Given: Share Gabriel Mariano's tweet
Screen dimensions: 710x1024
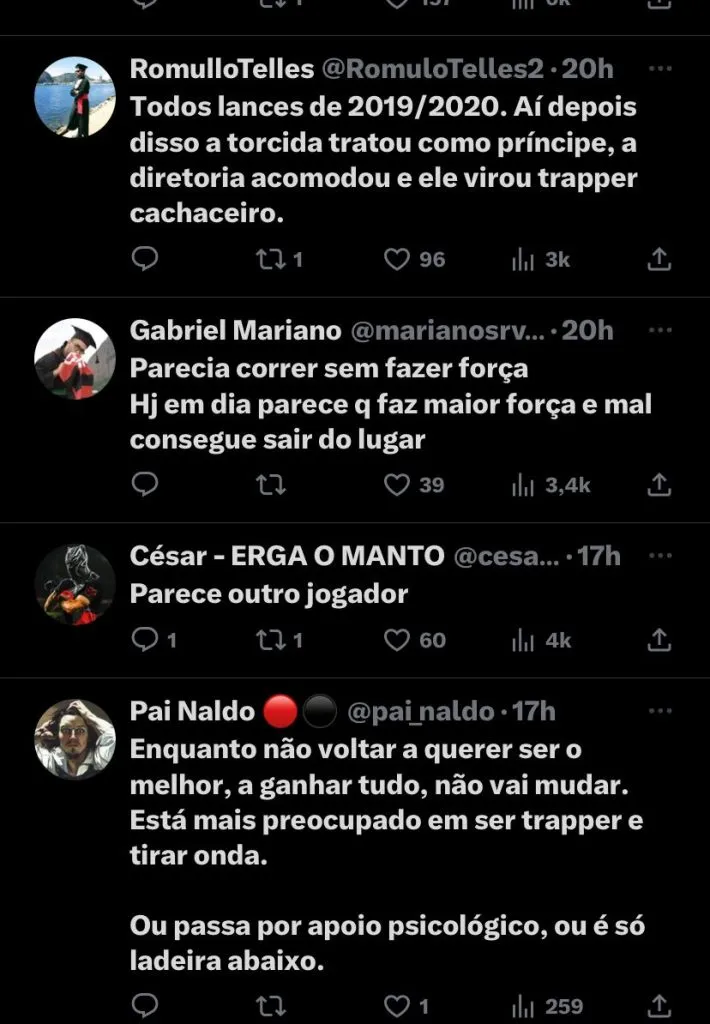Looking at the screenshot, I should [x=659, y=485].
